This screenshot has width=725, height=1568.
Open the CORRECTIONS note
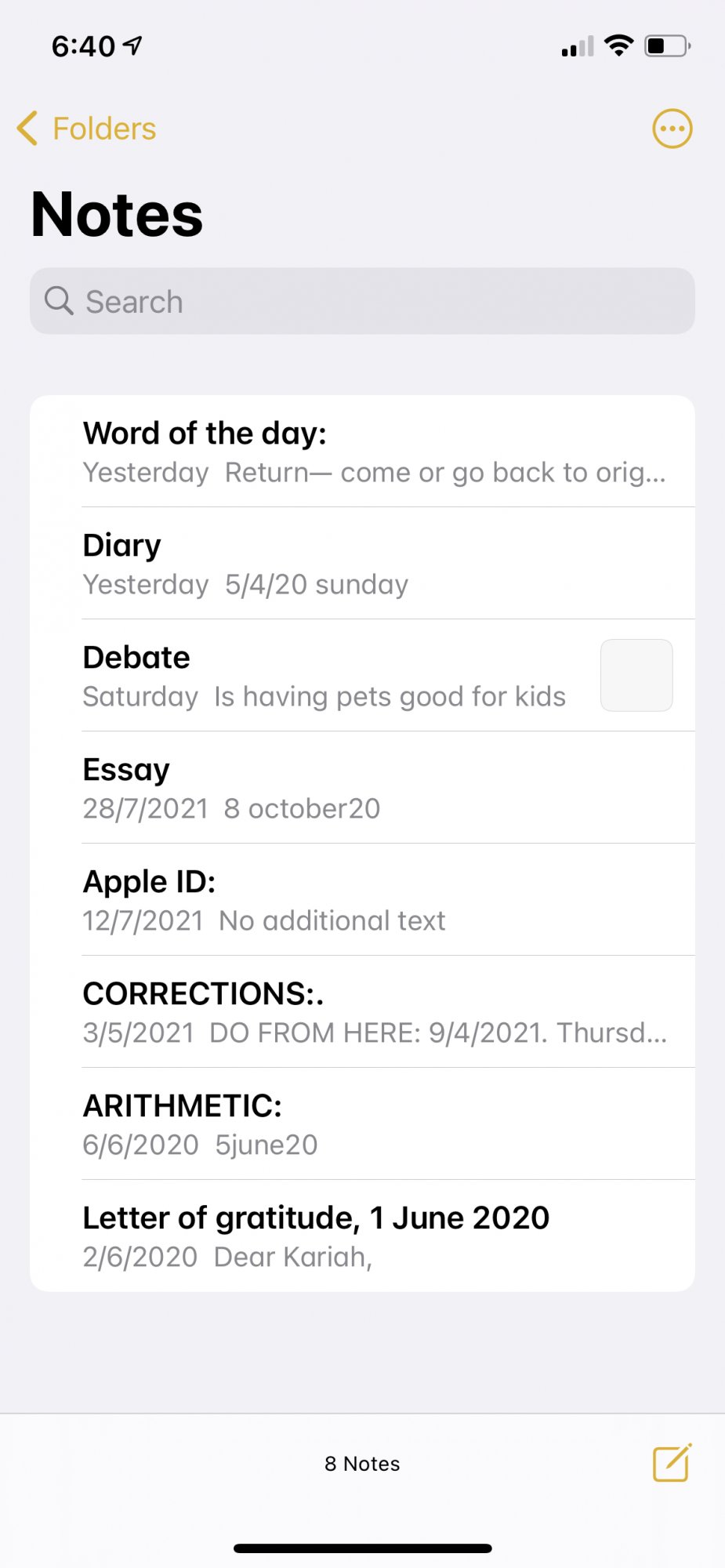click(x=362, y=1012)
